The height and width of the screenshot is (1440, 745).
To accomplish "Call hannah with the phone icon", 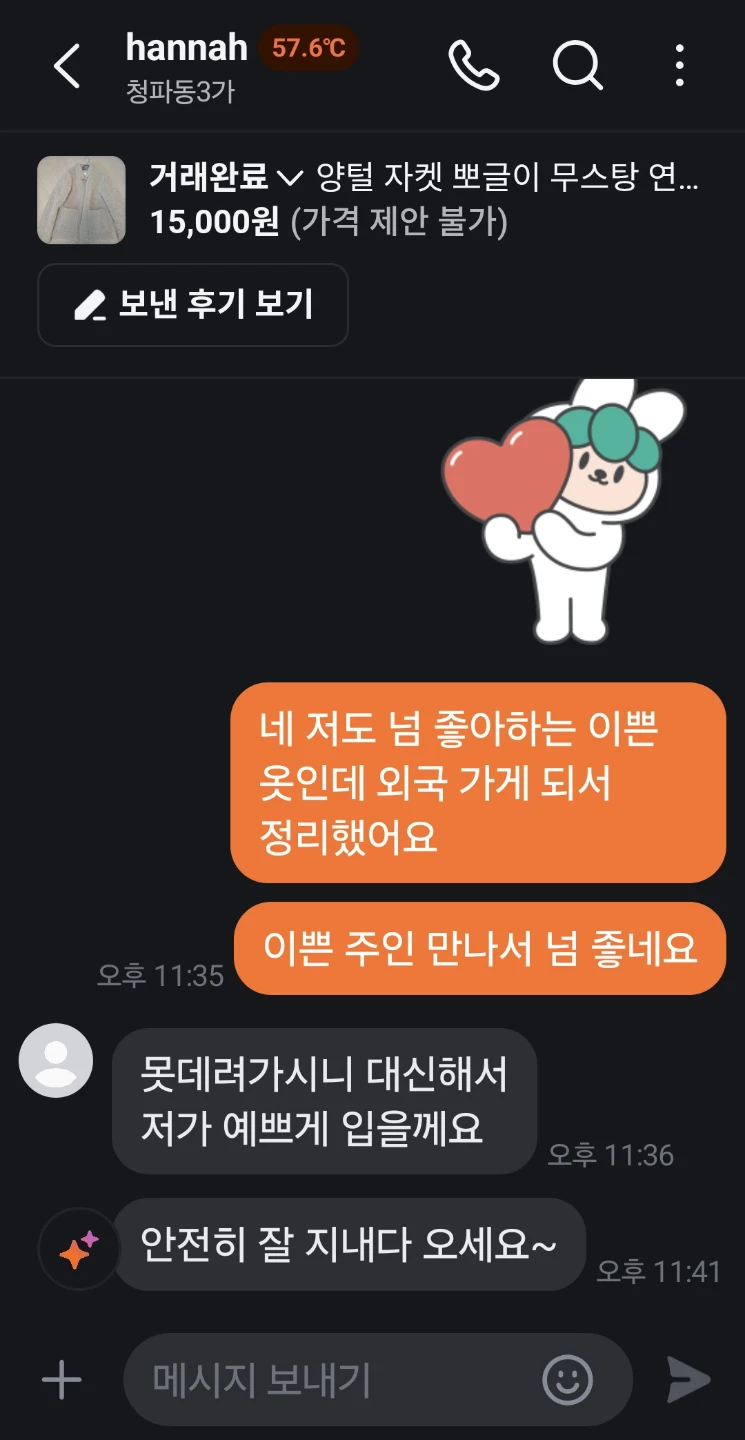I will pyautogui.click(x=474, y=66).
